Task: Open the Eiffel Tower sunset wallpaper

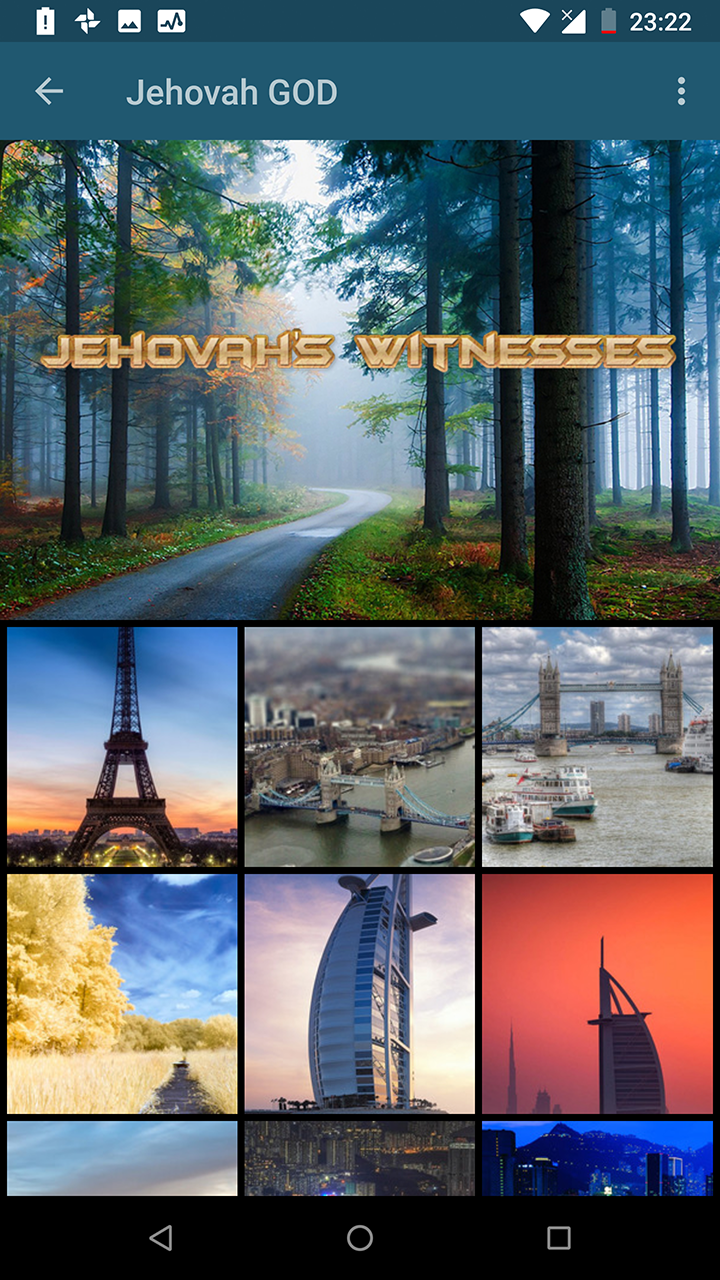Action: 122,746
